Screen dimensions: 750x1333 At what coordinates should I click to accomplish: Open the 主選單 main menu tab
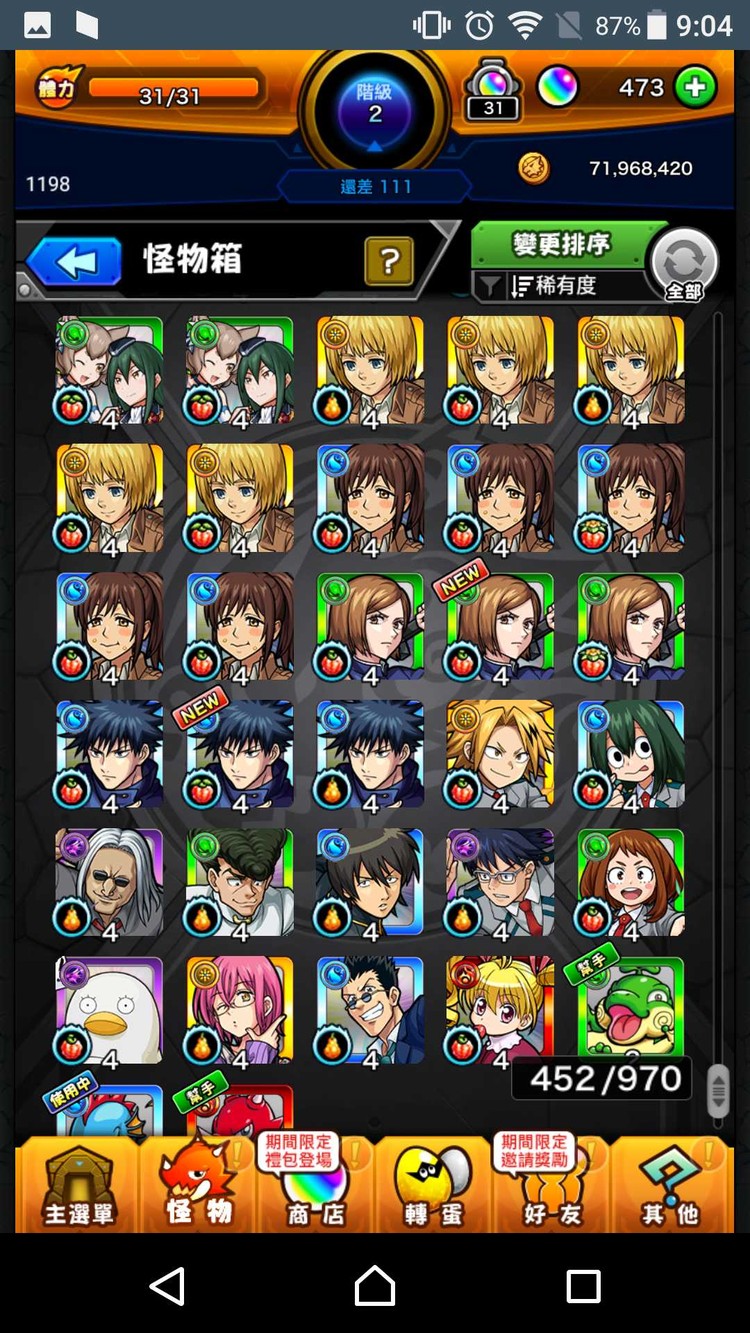tap(78, 1185)
